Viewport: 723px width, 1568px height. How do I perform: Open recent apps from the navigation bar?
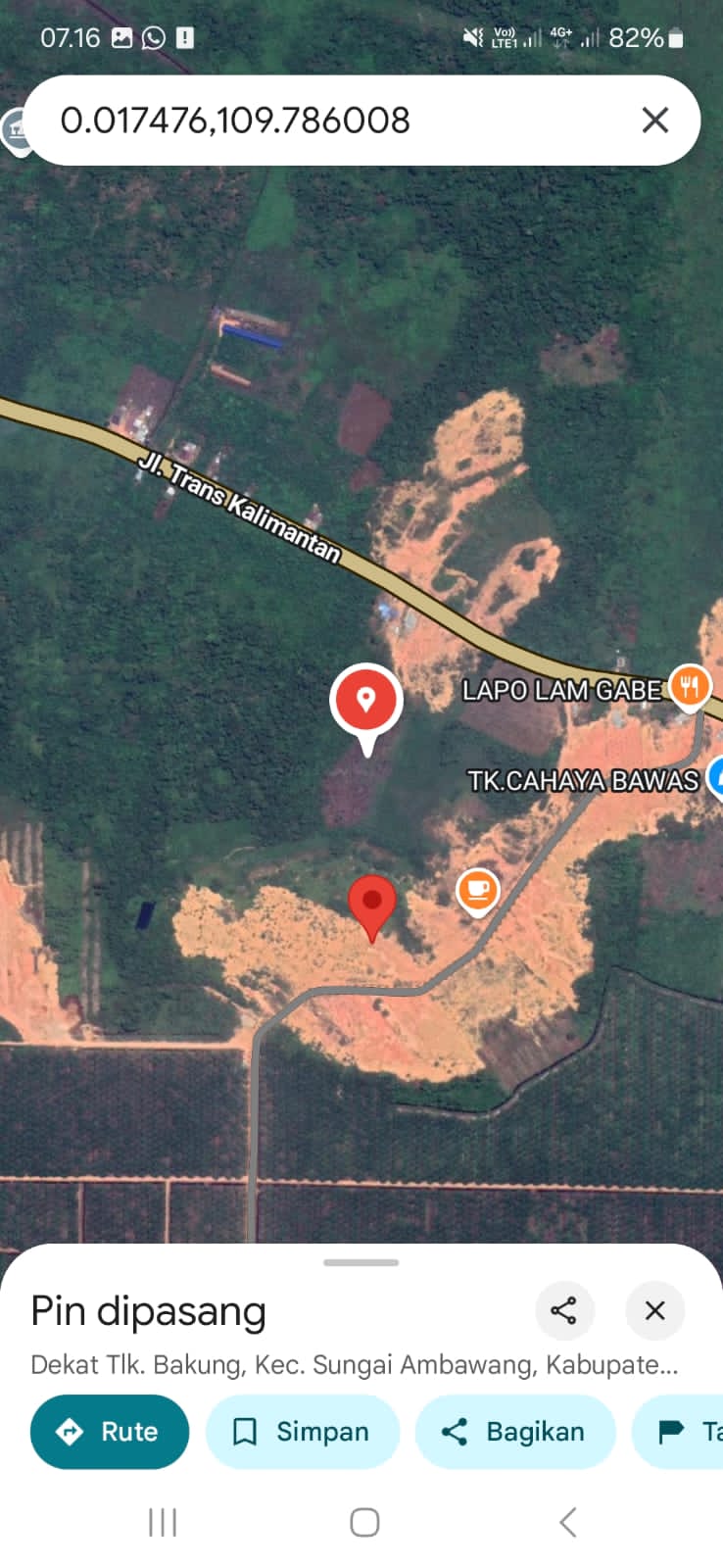[x=163, y=1522]
